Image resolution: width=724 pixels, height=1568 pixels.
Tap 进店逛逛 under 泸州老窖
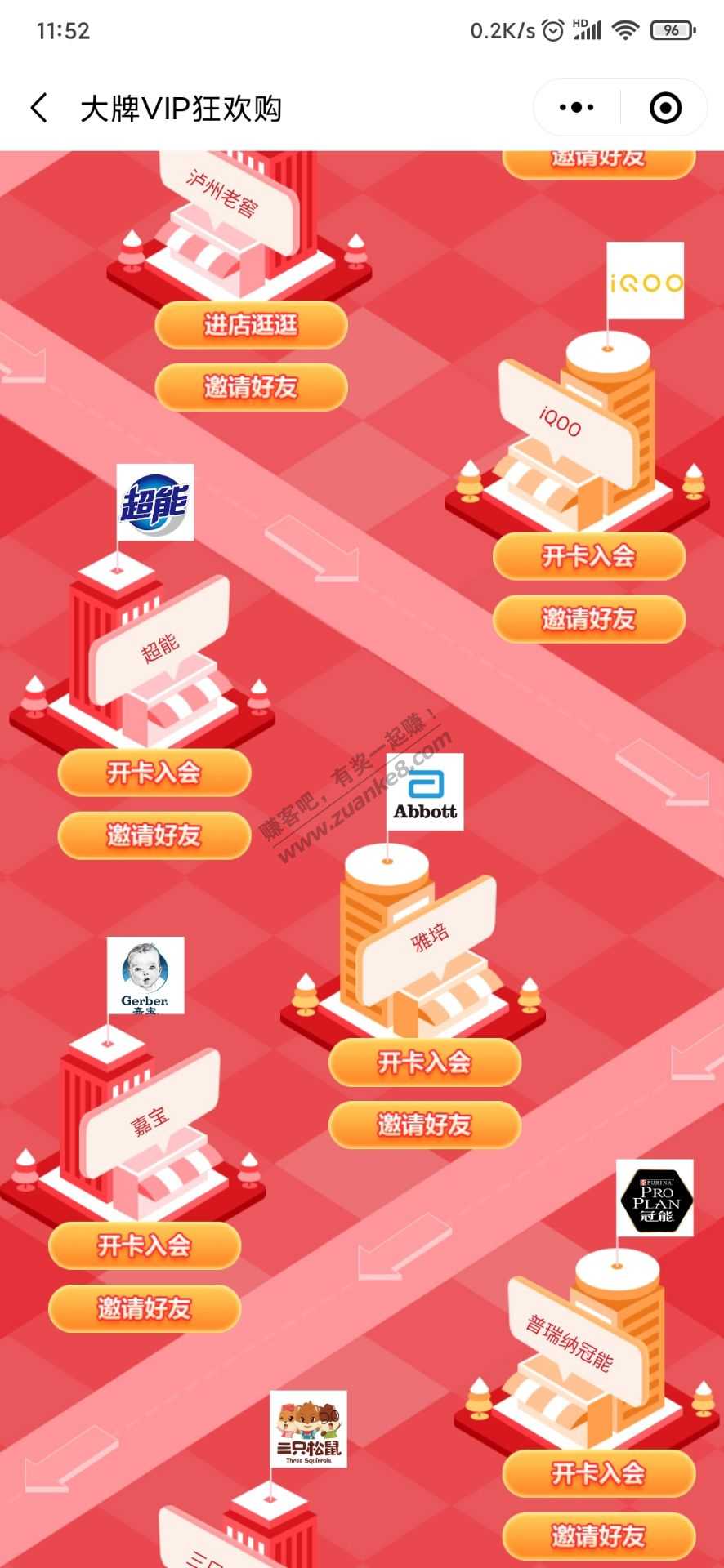[x=251, y=325]
